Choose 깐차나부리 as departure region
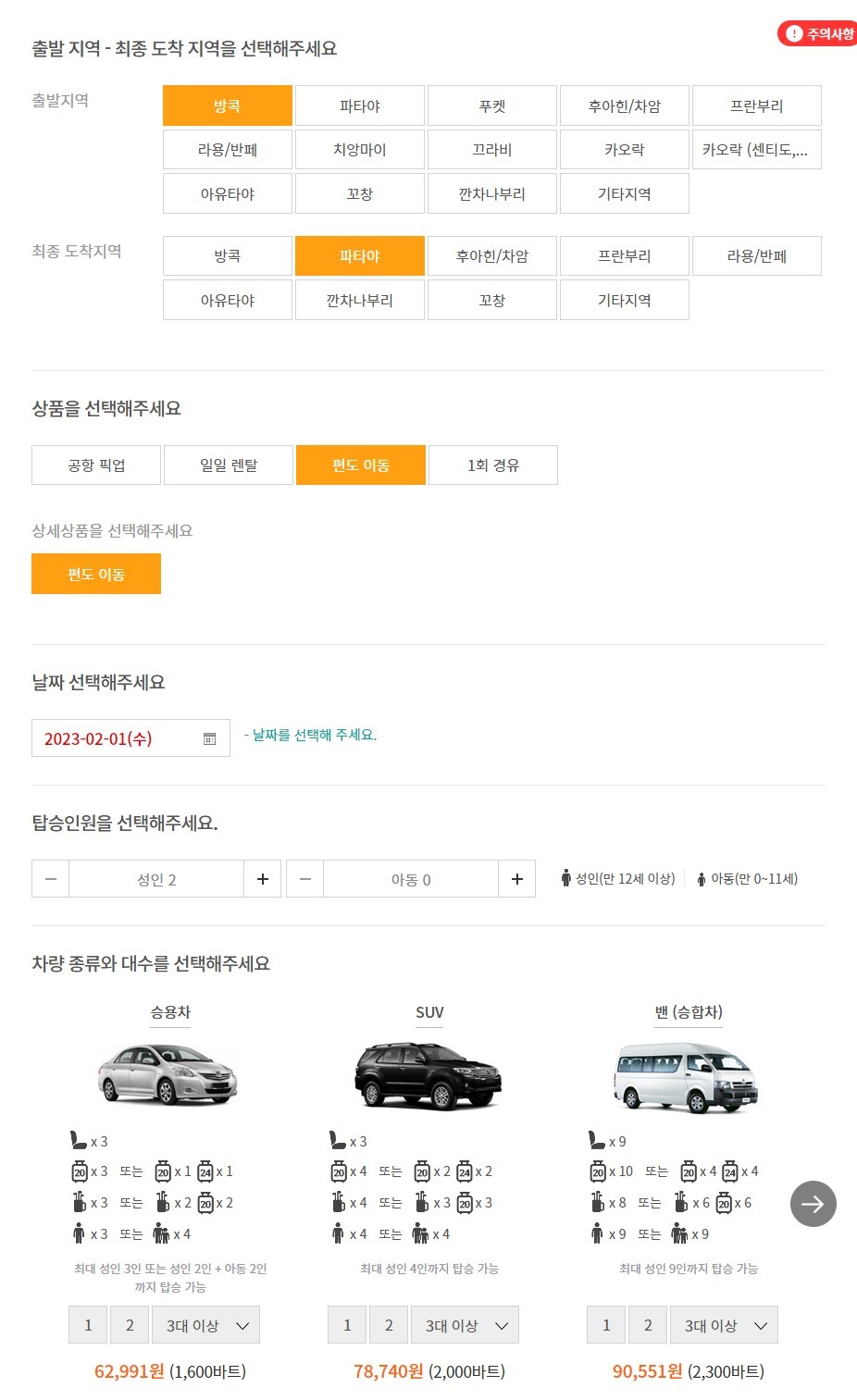Viewport: 857px width, 1400px height. 492,193
